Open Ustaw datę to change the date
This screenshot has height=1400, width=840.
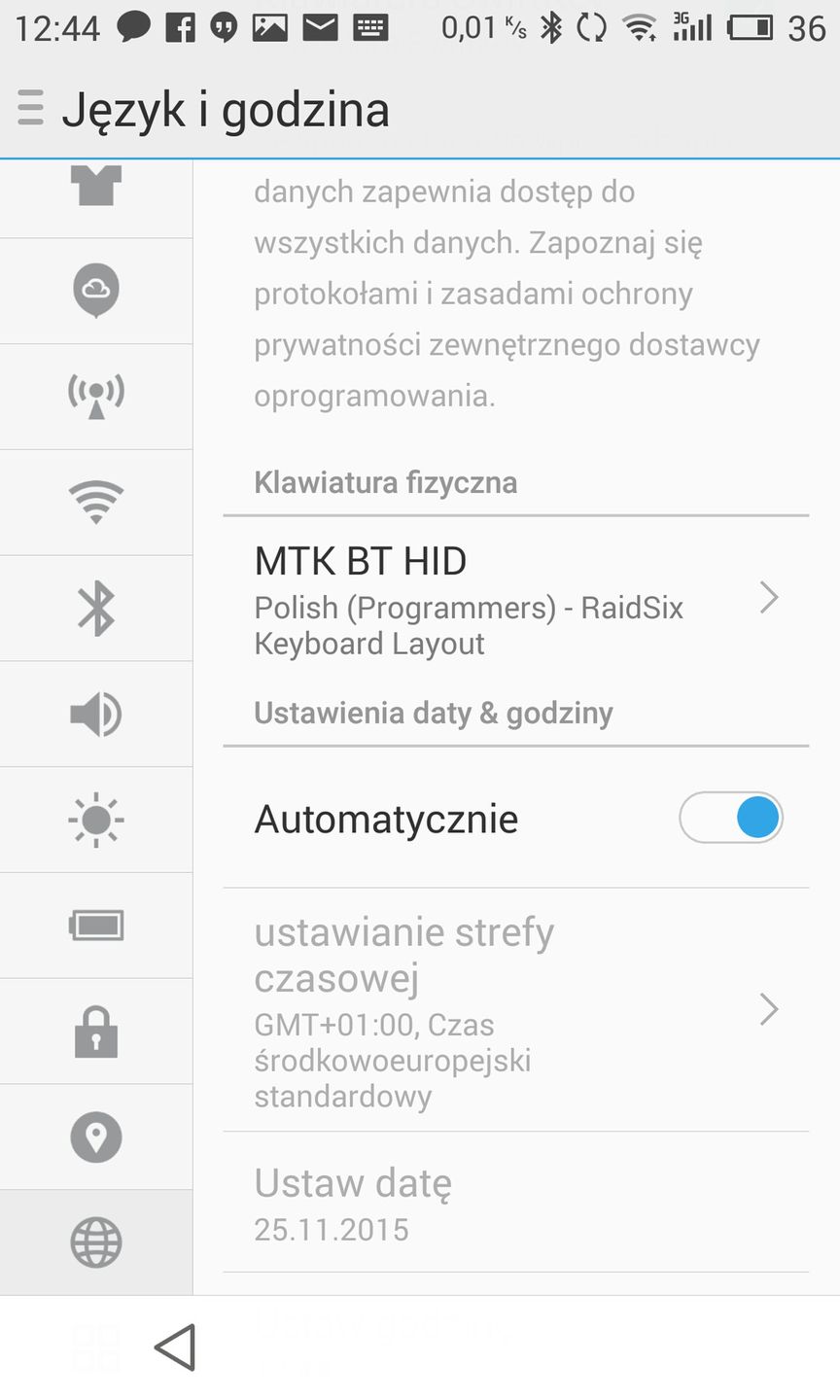(353, 1183)
